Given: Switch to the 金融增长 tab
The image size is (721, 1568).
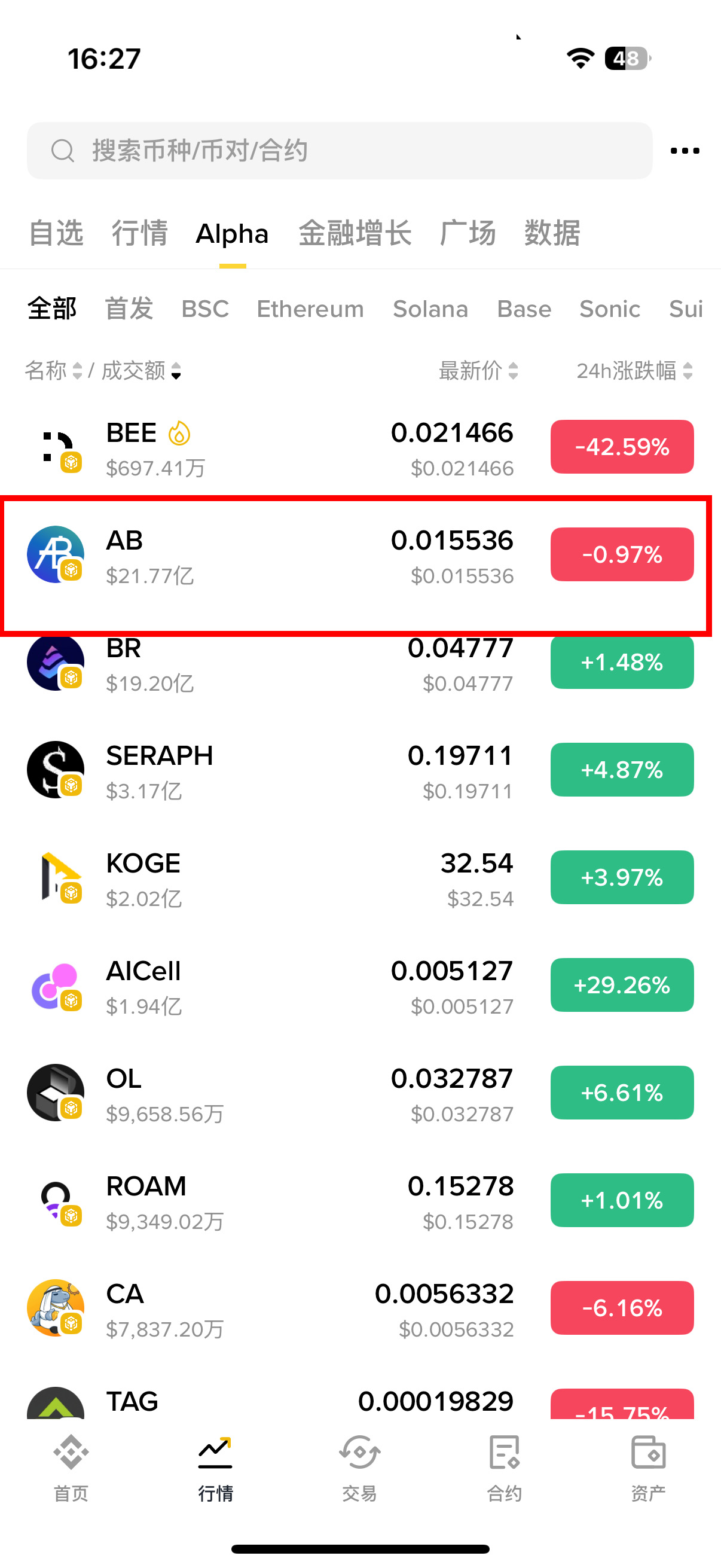Looking at the screenshot, I should pyautogui.click(x=355, y=234).
